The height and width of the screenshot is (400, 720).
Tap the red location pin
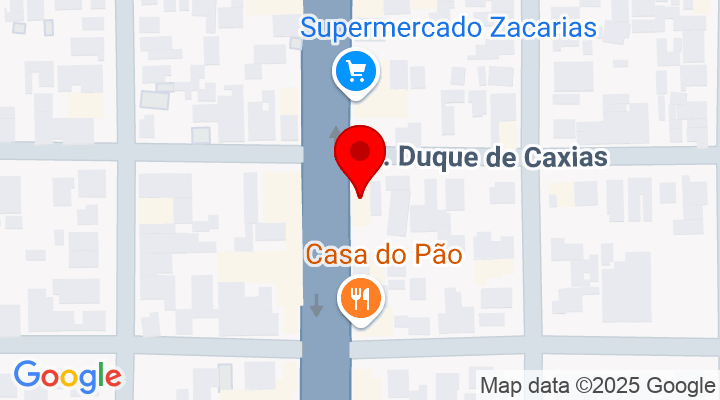click(359, 155)
